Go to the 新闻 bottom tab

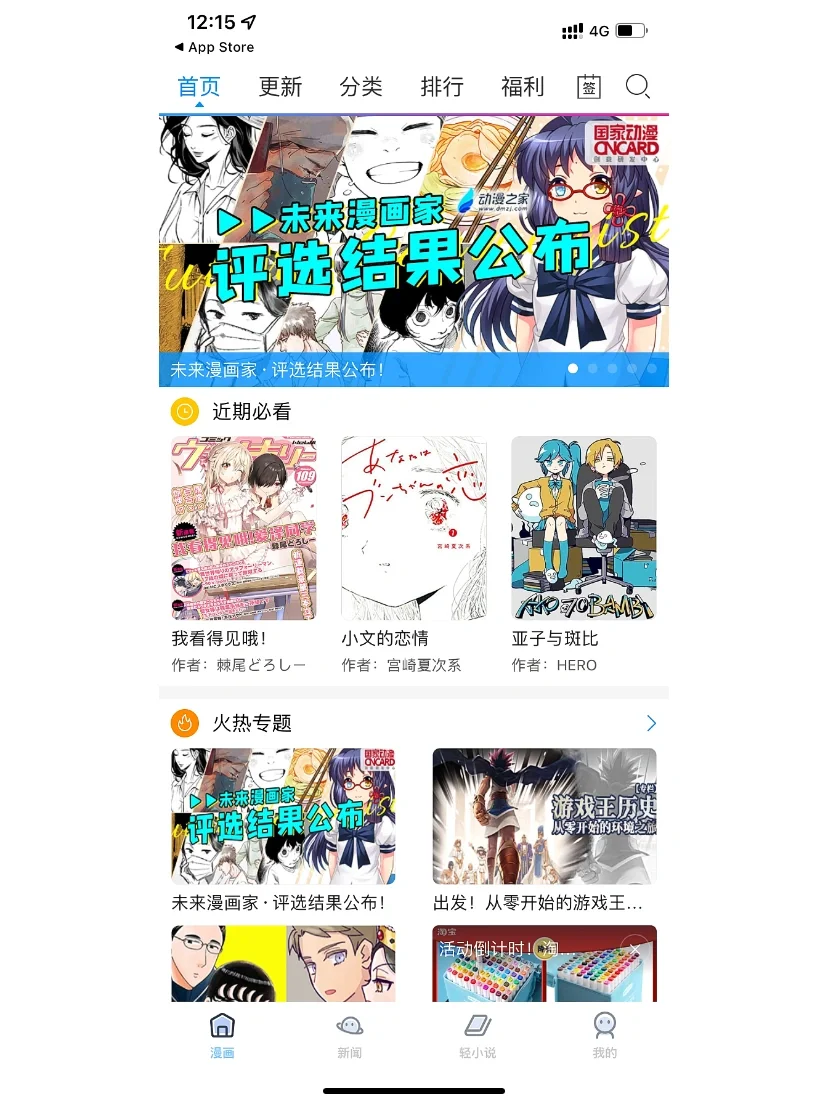[349, 1035]
